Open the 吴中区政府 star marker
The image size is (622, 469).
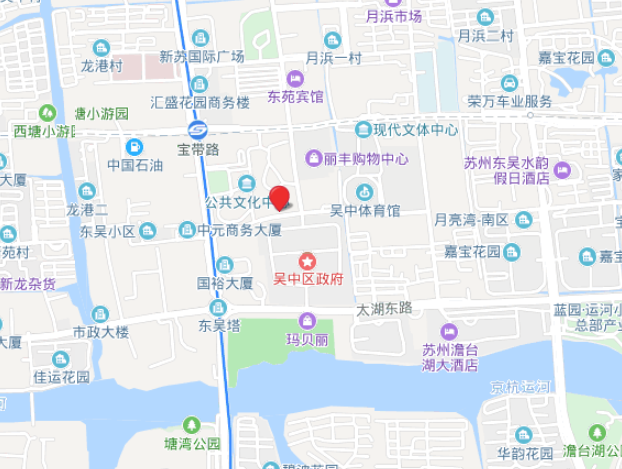(307, 261)
